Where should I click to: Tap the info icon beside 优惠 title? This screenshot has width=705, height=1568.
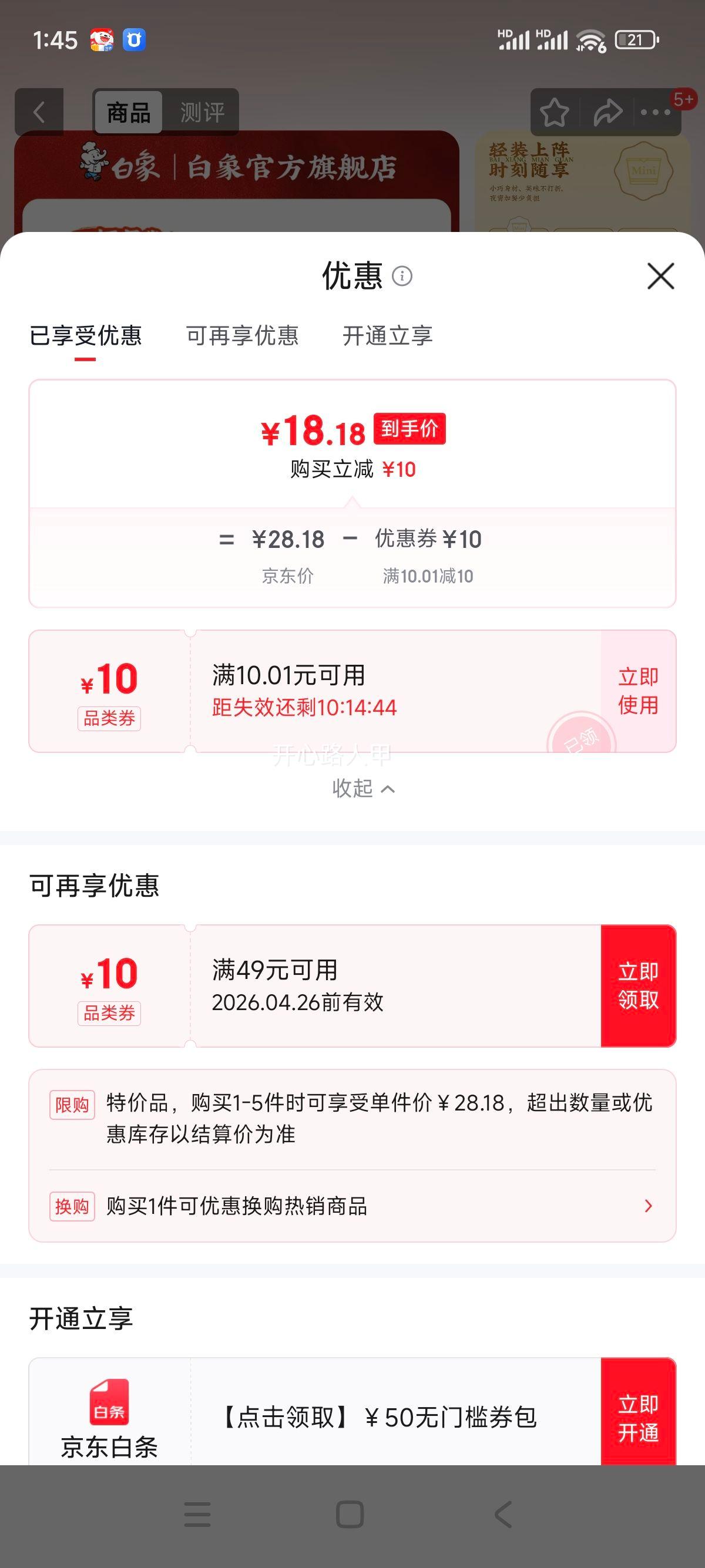point(401,277)
